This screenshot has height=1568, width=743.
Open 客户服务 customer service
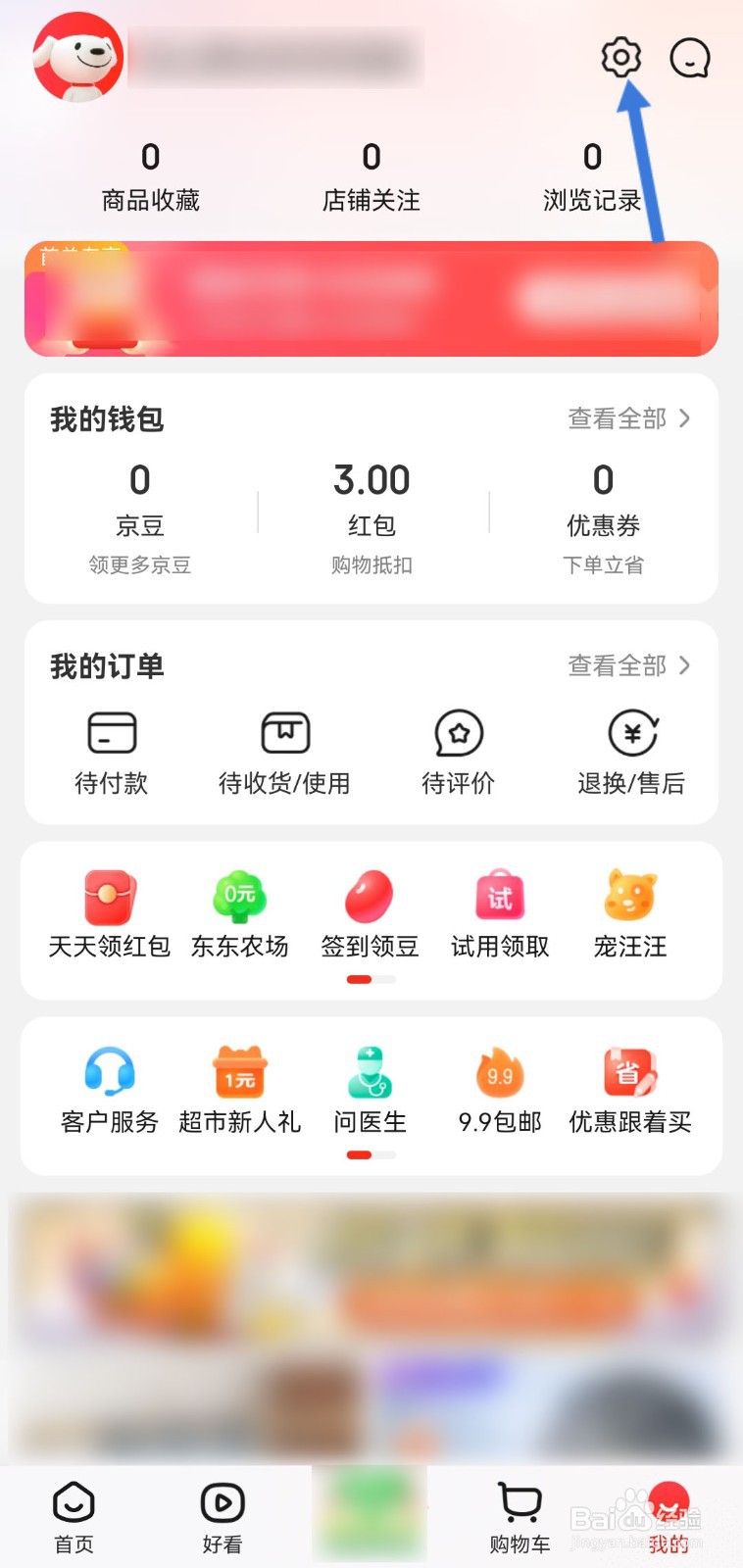click(x=110, y=1090)
